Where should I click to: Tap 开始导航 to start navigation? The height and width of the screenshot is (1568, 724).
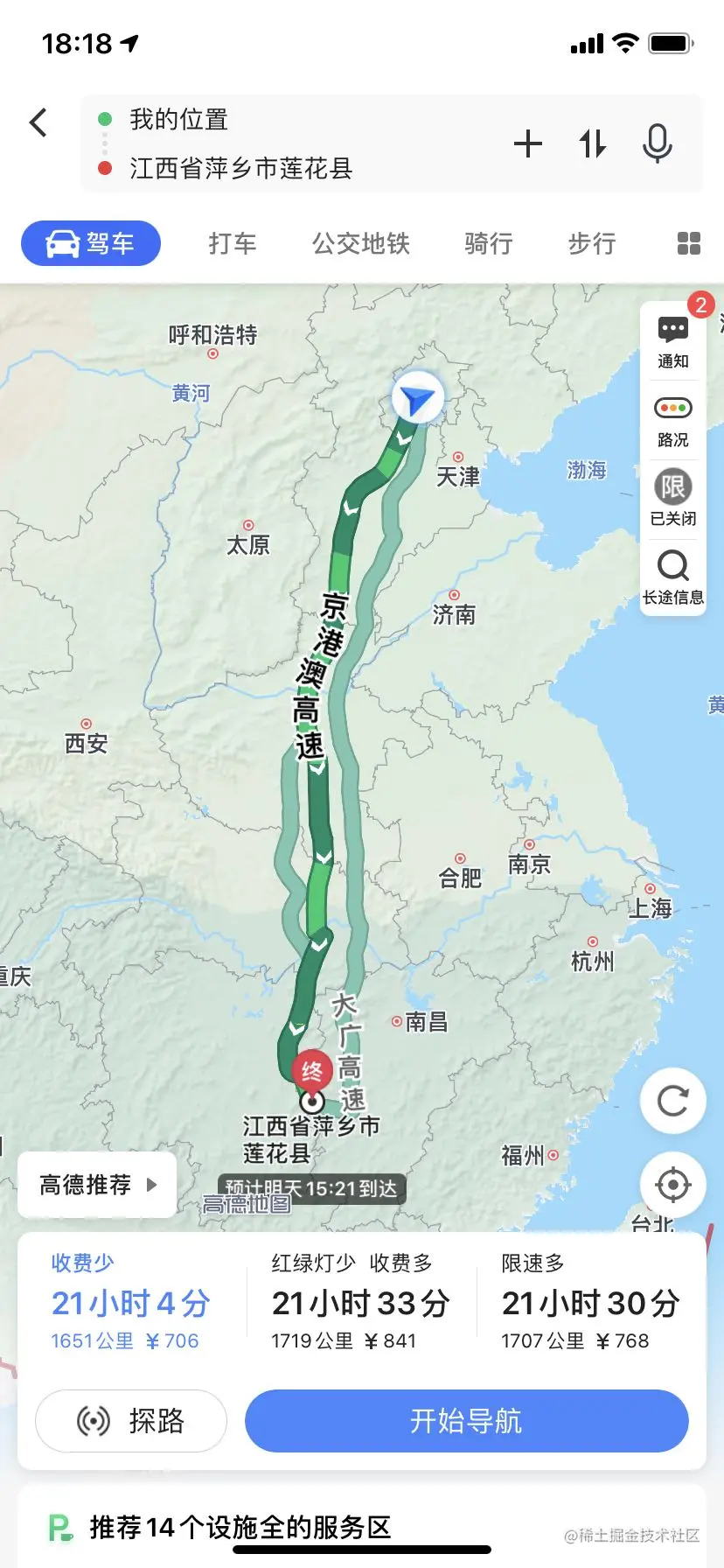pyautogui.click(x=466, y=1420)
